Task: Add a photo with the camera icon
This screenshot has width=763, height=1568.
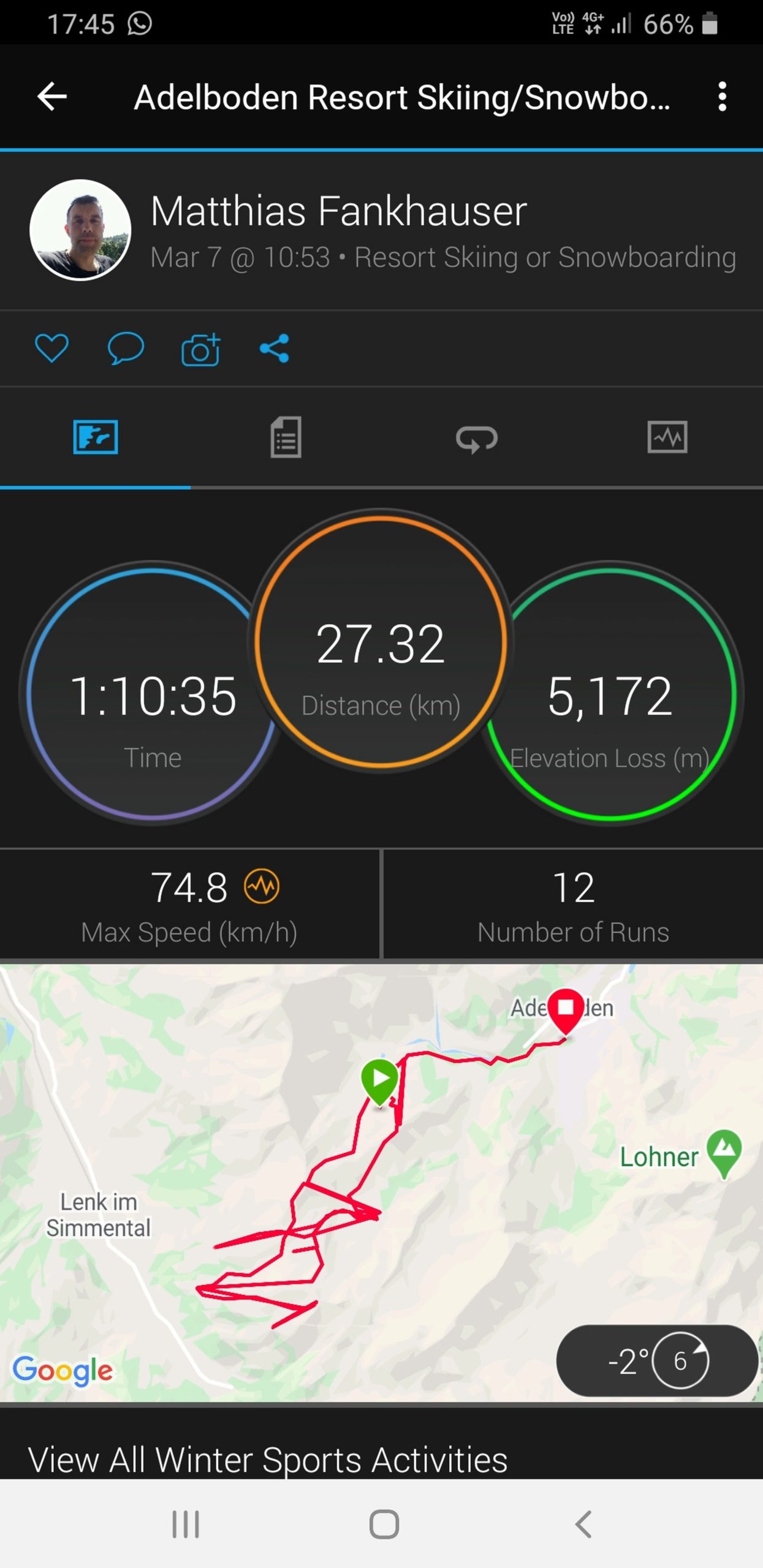Action: pyautogui.click(x=200, y=349)
